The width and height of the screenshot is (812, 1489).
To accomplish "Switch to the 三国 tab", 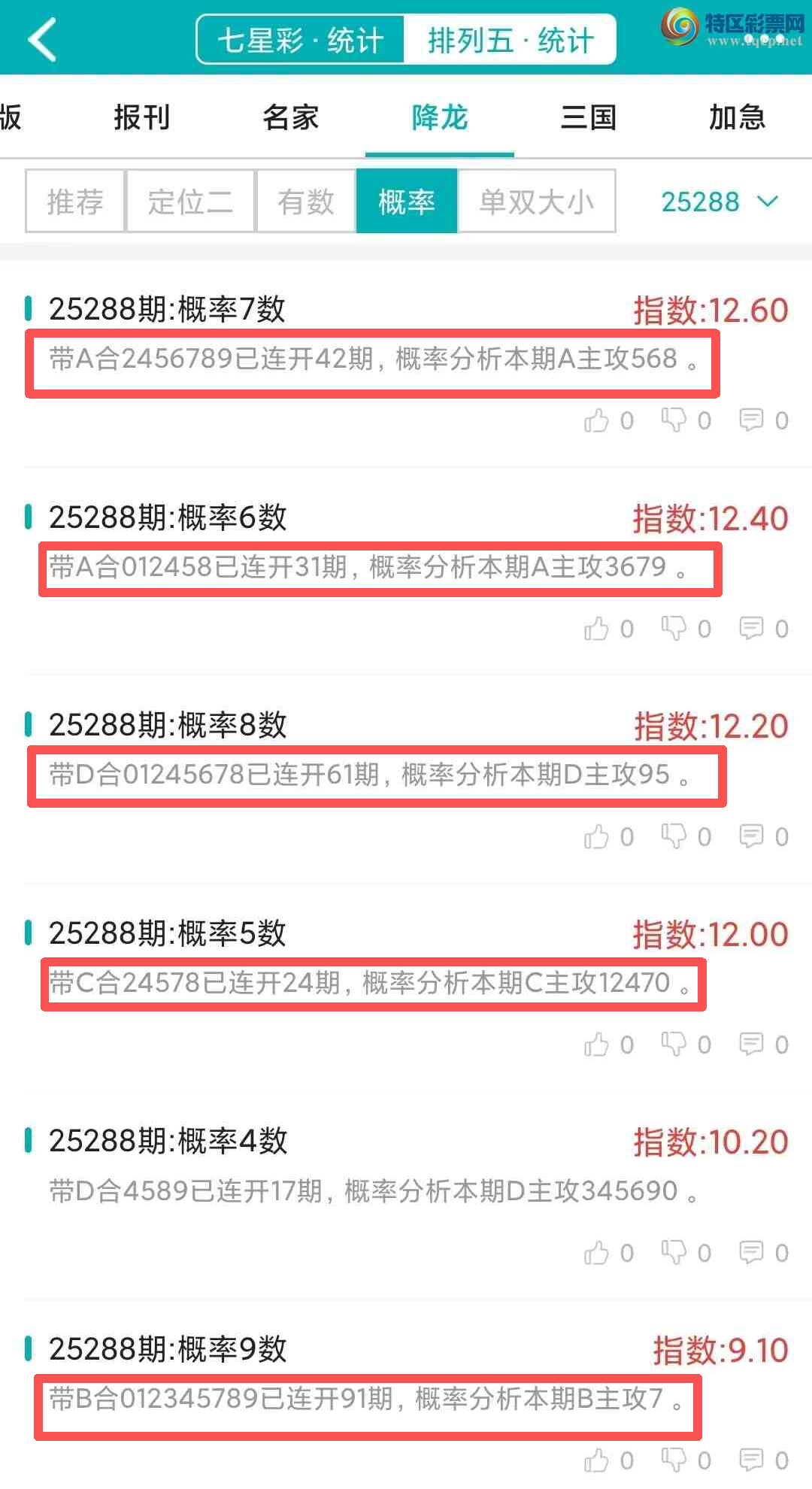I will coord(588,117).
